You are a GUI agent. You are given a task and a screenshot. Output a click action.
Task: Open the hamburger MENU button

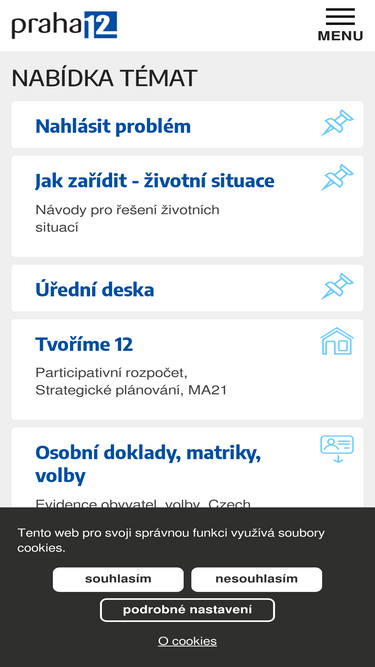340,25
